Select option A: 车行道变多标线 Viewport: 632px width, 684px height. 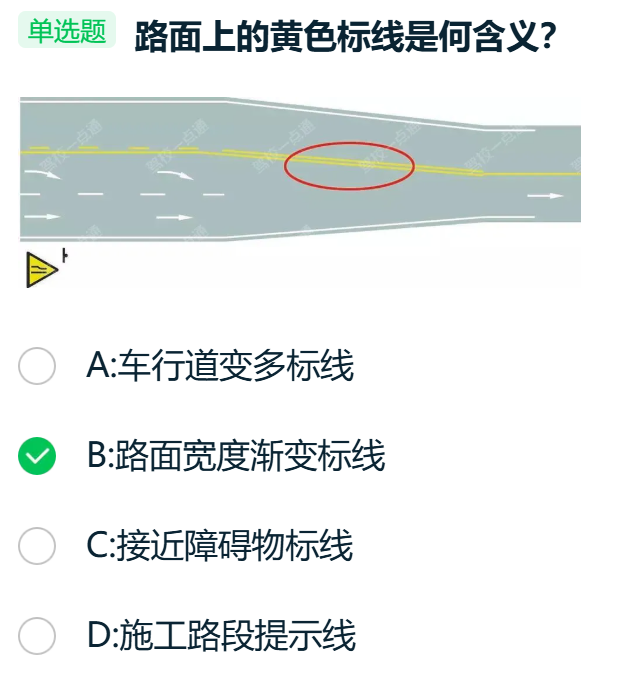point(37,366)
